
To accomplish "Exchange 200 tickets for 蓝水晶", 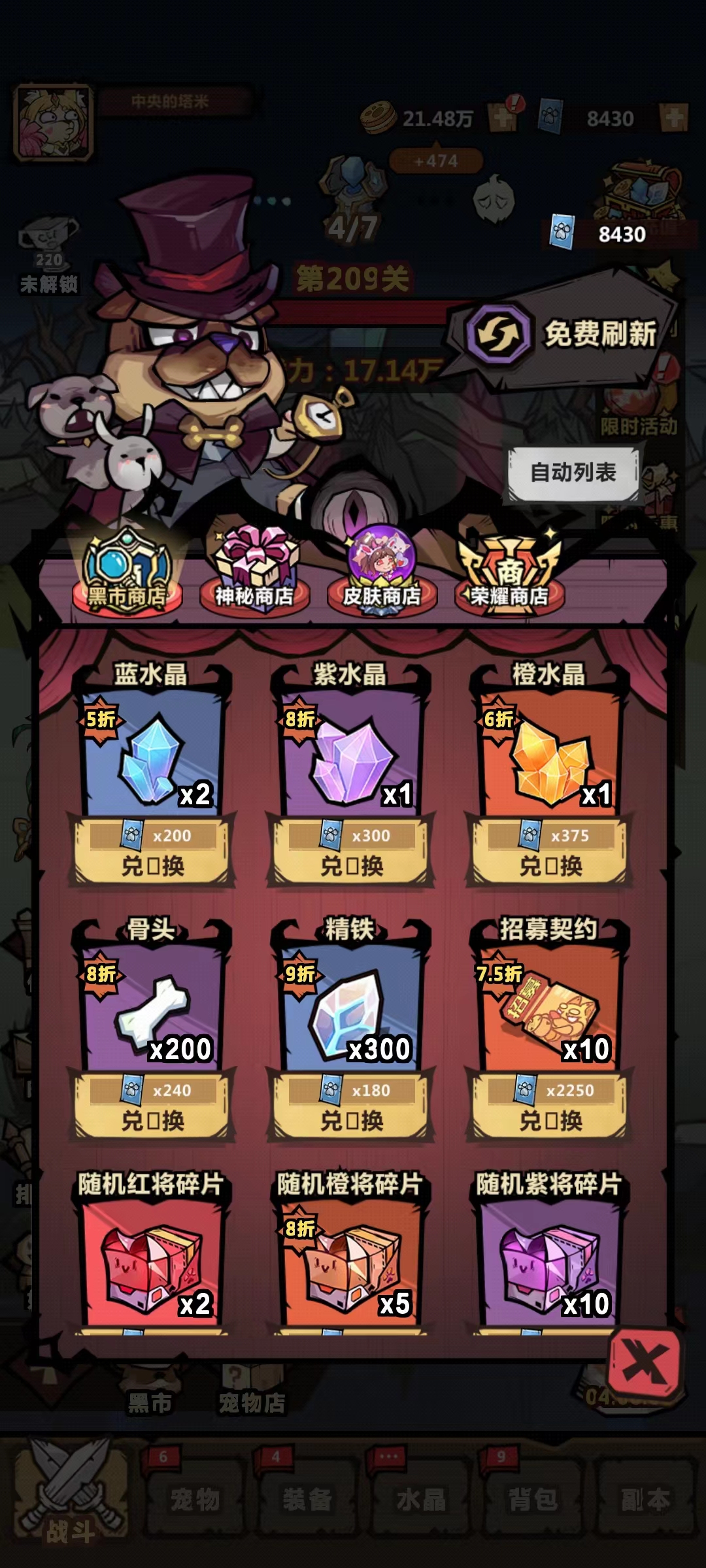I will pyautogui.click(x=153, y=853).
